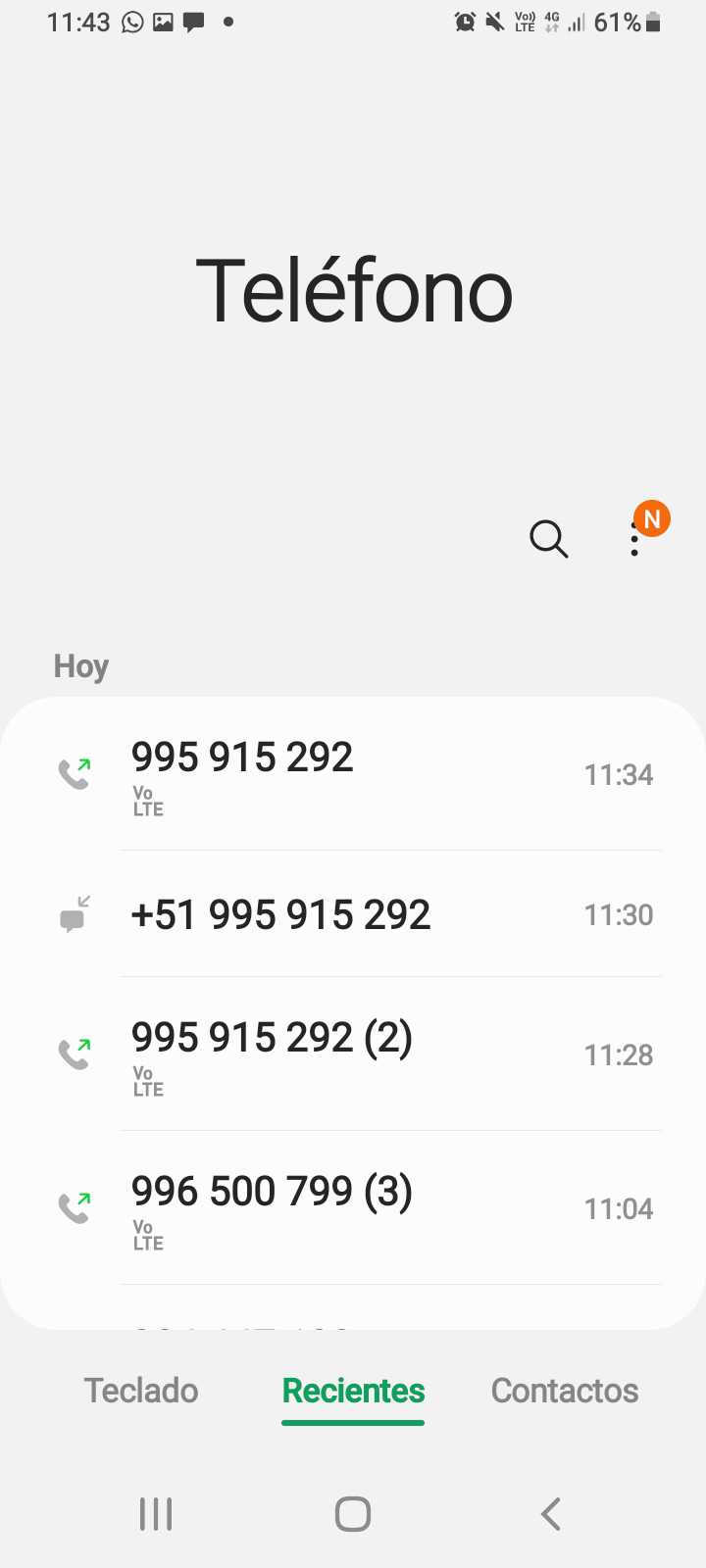Select the Recientes tab

pyautogui.click(x=353, y=1391)
